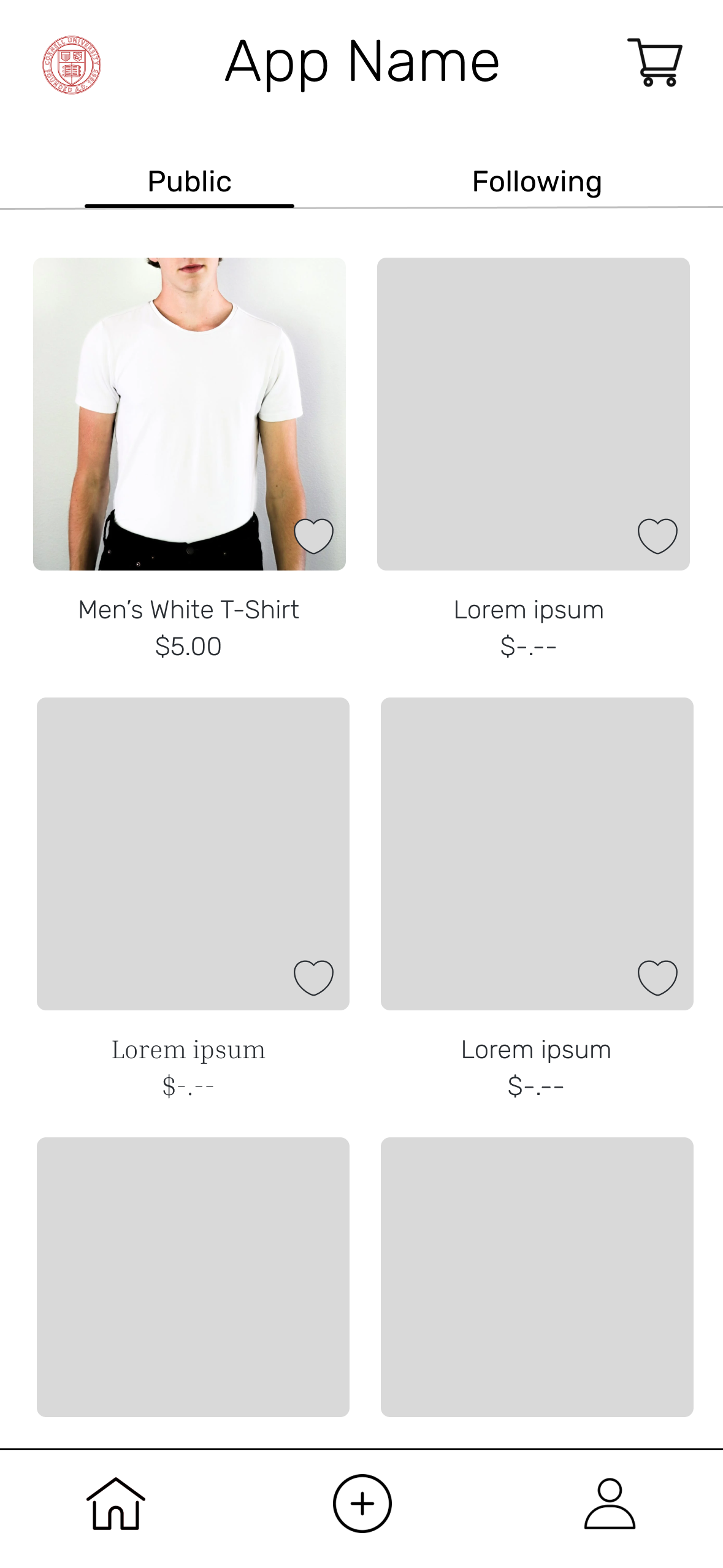Open the profile tab

[610, 1504]
